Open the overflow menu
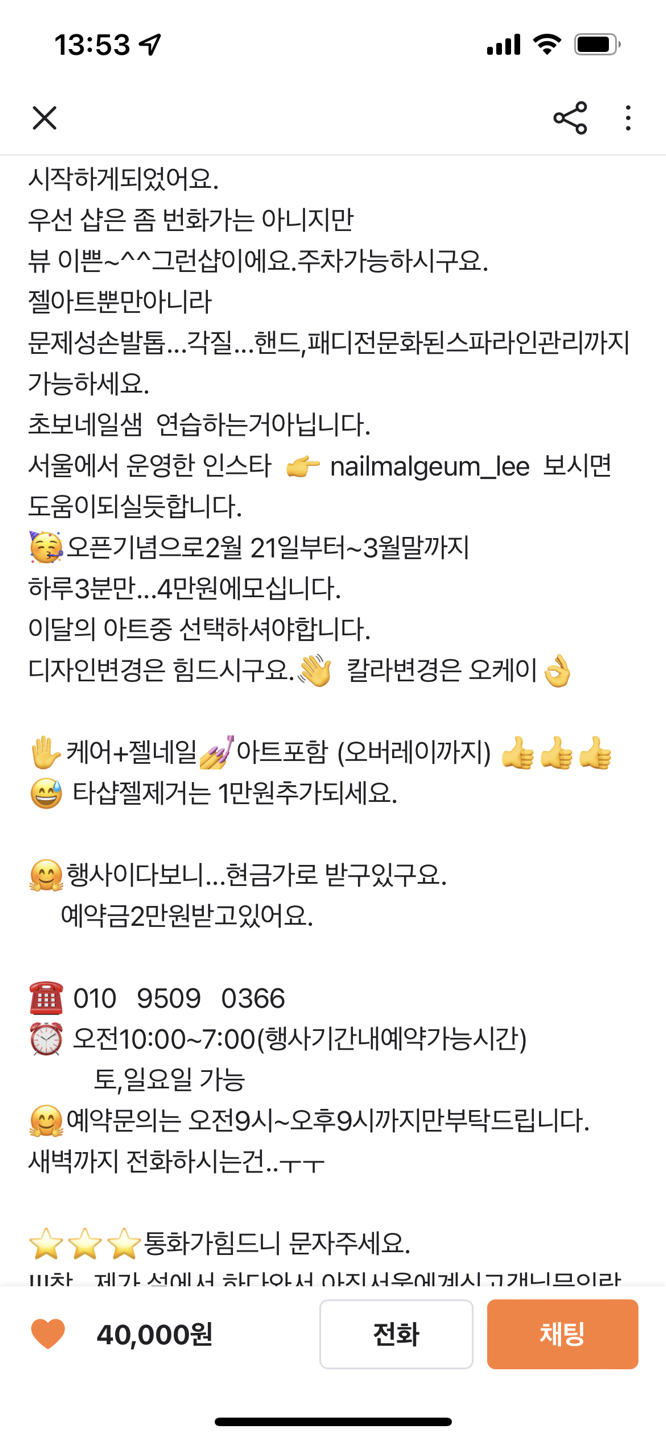666x1440 pixels. tap(628, 118)
